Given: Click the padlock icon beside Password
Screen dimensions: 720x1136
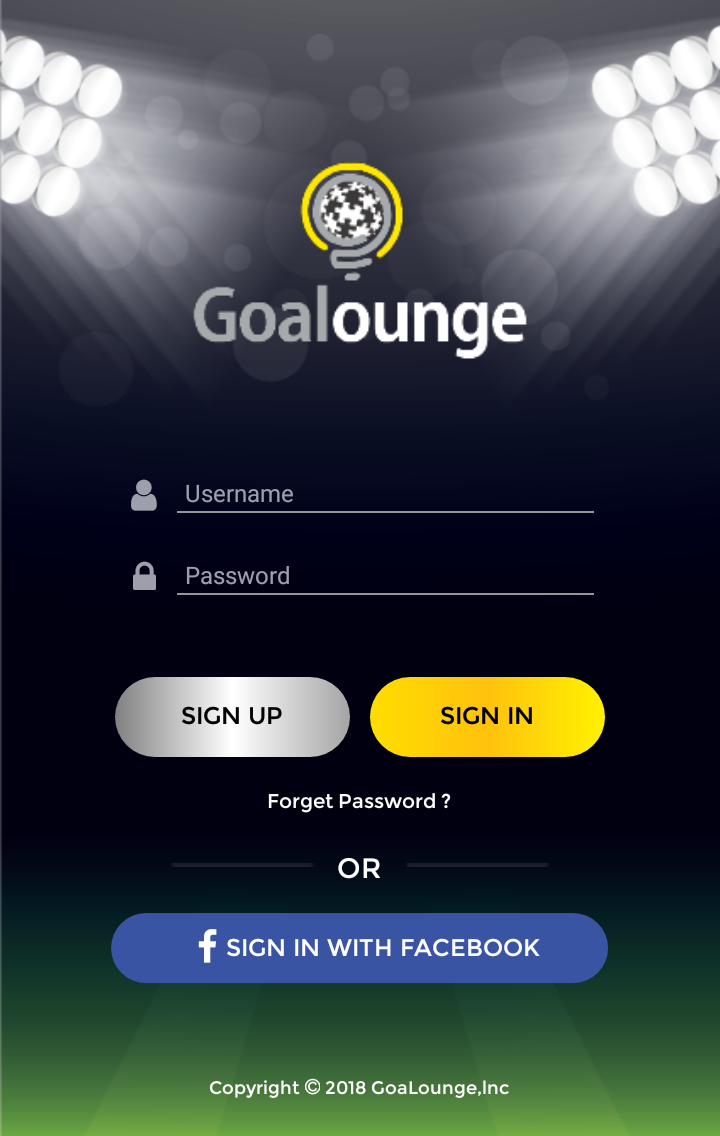Looking at the screenshot, I should (144, 575).
